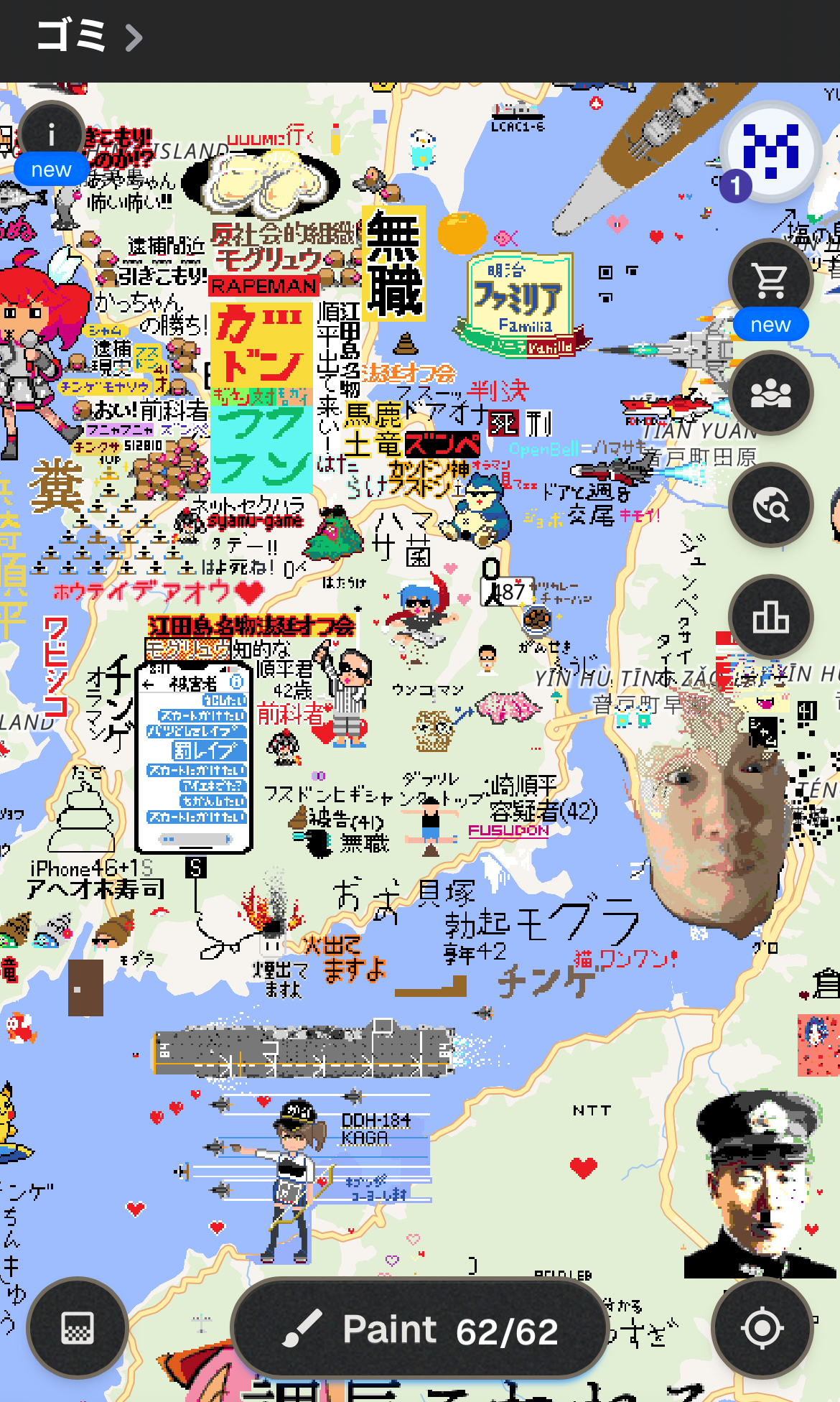Toggle the pixel grid overlay button
The image size is (840, 1402).
pos(78,1328)
